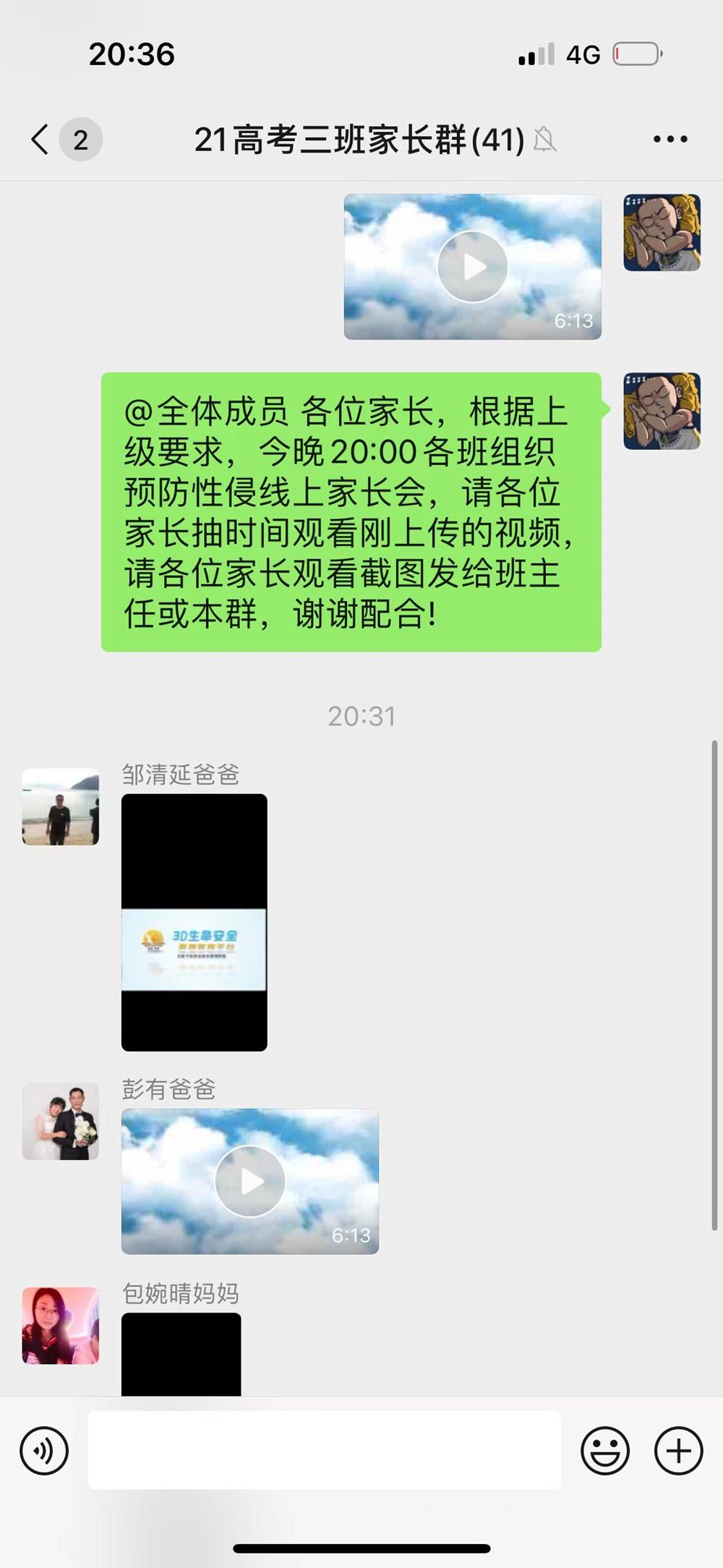723x1568 pixels.
Task: Open the group chat overflow menu
Action: pos(670,139)
